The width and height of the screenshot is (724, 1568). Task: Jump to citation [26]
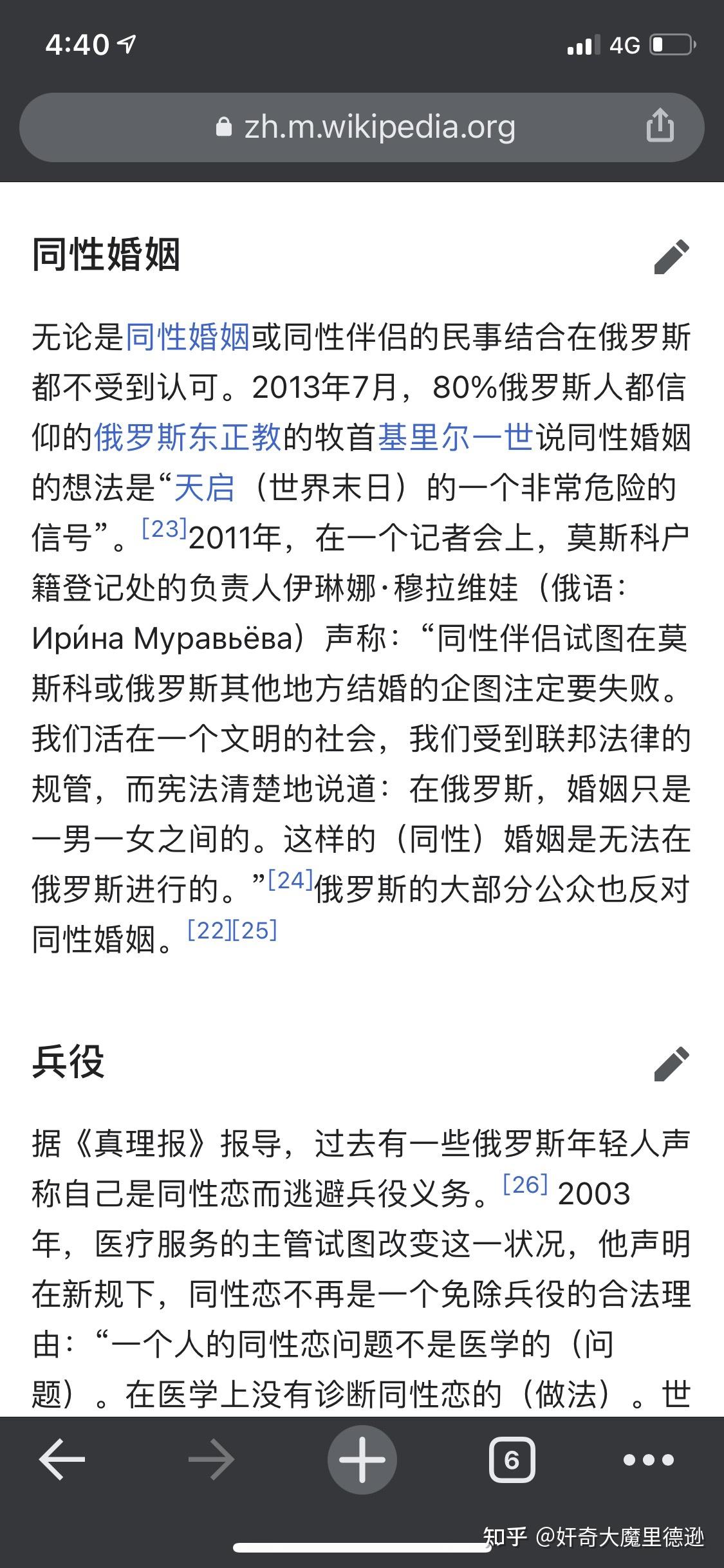[526, 1184]
